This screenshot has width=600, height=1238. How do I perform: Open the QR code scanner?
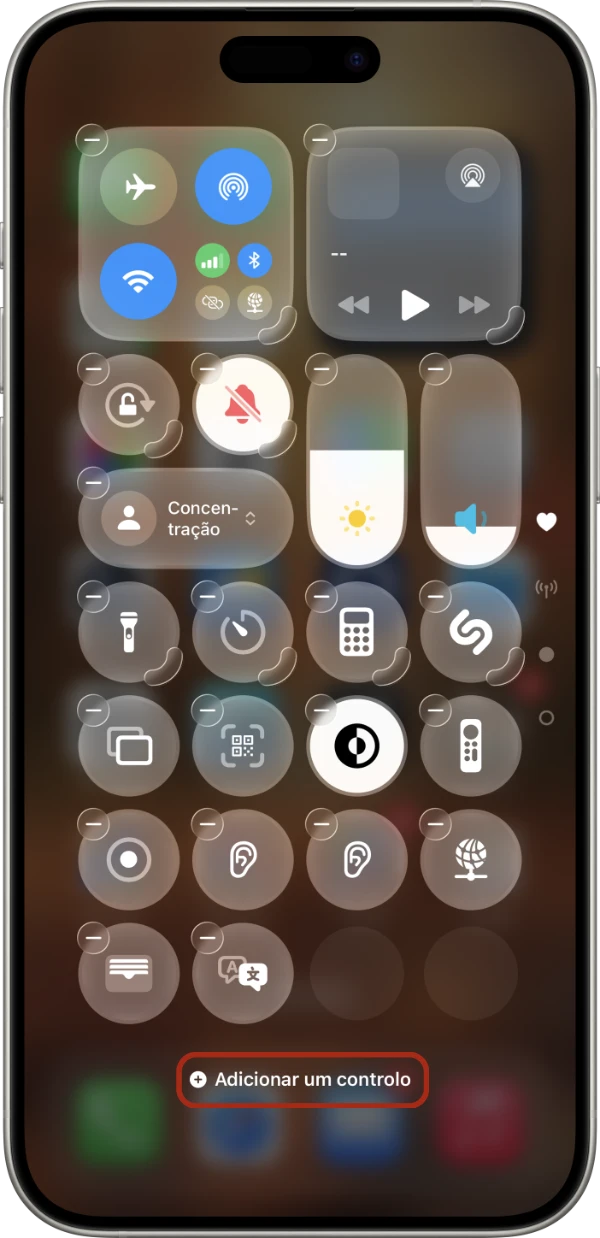243,746
